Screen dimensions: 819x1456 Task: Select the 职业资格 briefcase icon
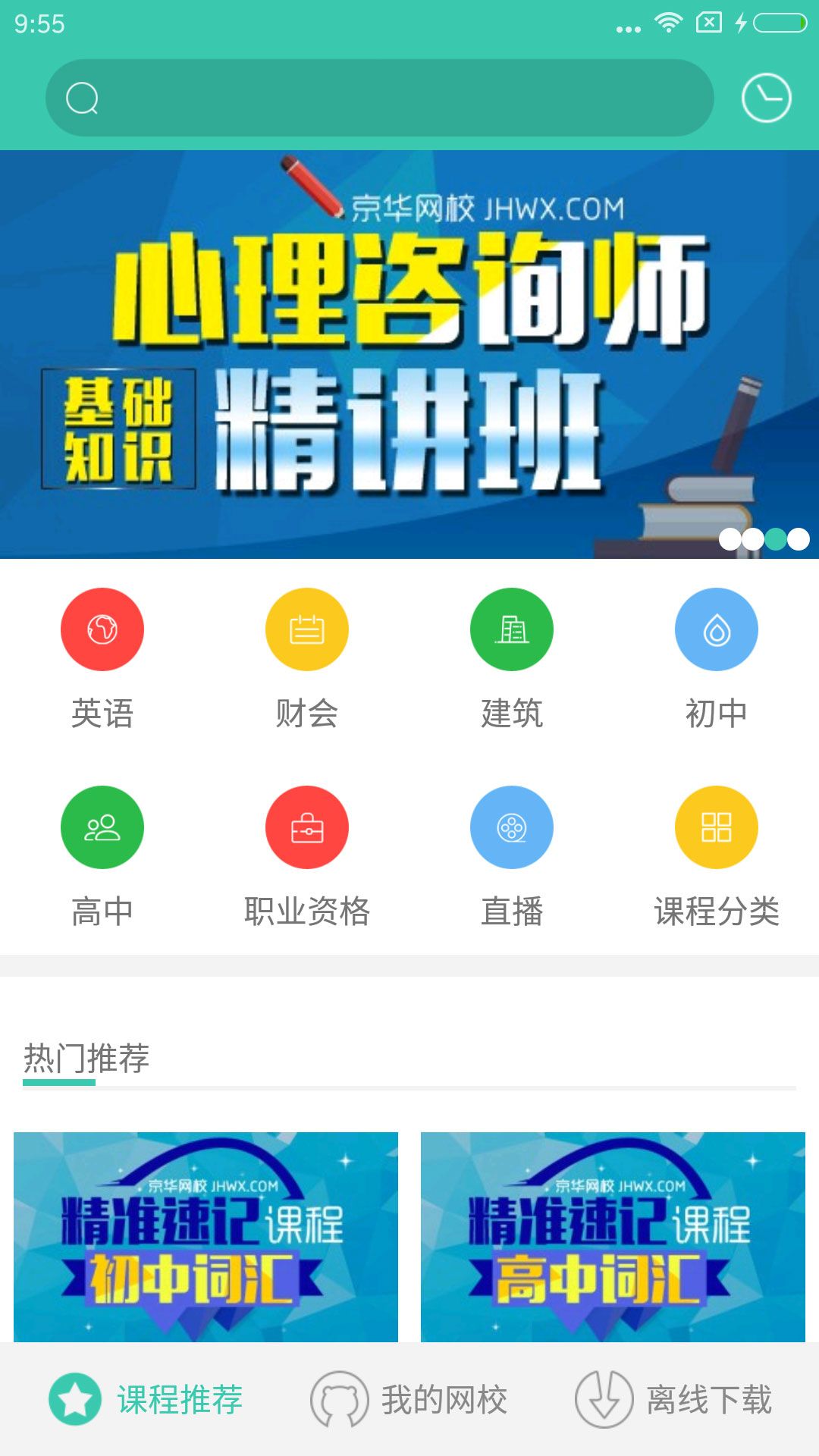pyautogui.click(x=307, y=827)
